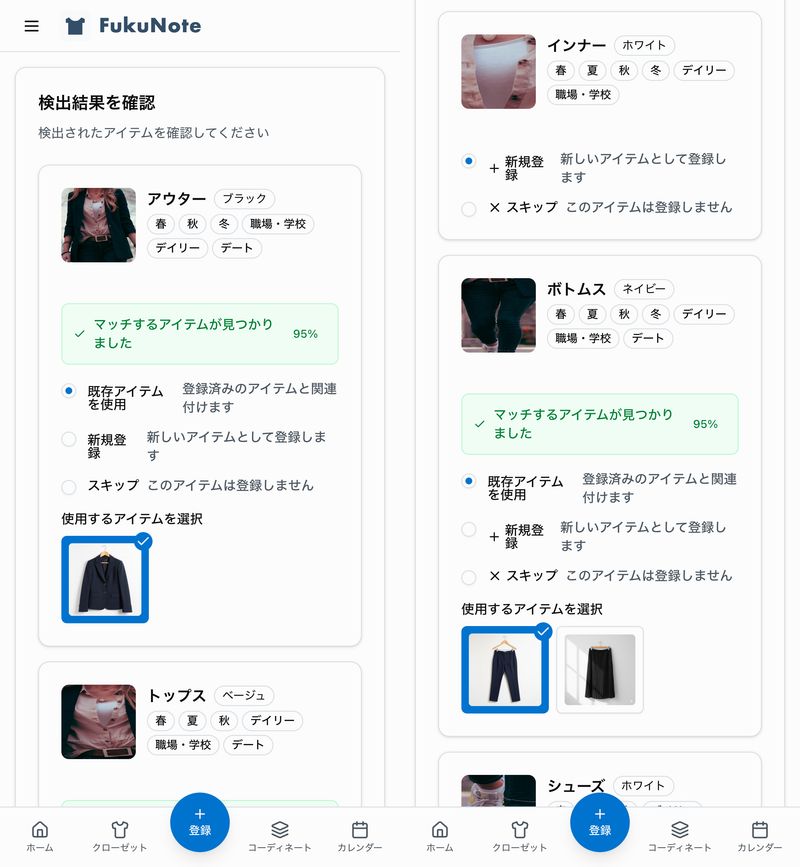The width and height of the screenshot is (800, 867).
Task: Select 新規登録 for the アウター item
Action: pyautogui.click(x=68, y=439)
